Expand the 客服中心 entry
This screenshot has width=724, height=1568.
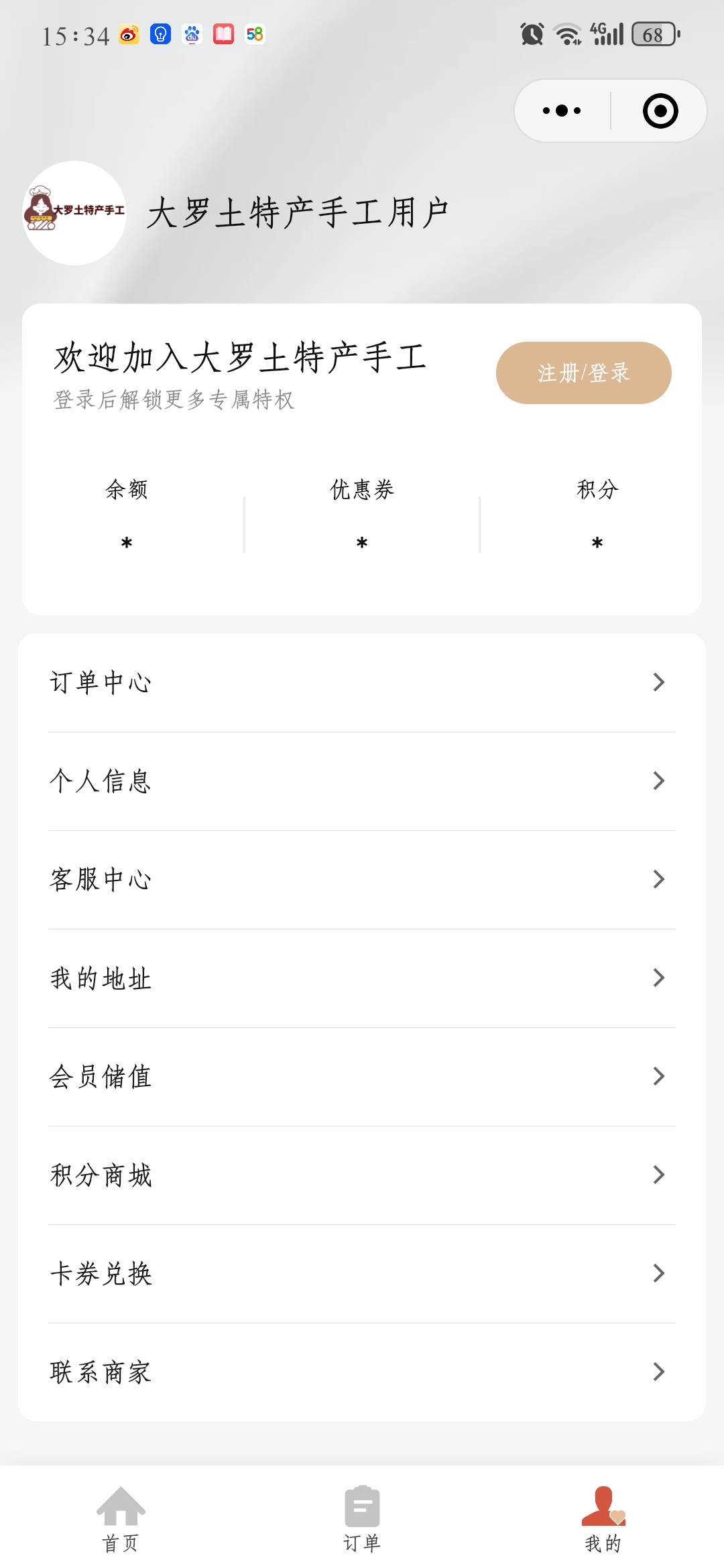click(x=362, y=880)
